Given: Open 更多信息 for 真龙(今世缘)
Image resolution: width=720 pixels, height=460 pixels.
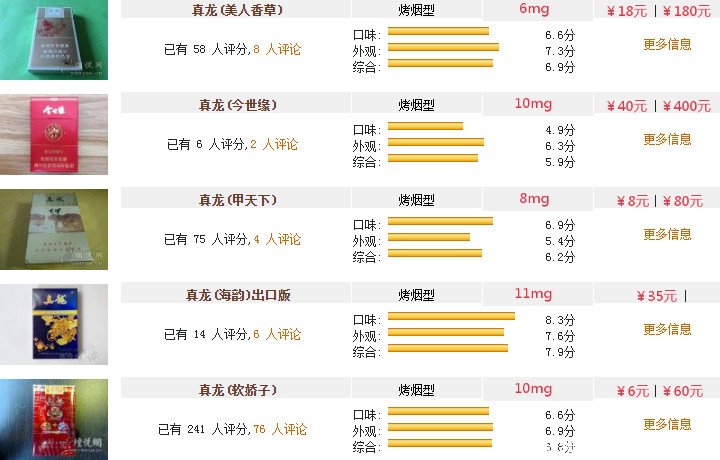Looking at the screenshot, I should coord(667,139).
